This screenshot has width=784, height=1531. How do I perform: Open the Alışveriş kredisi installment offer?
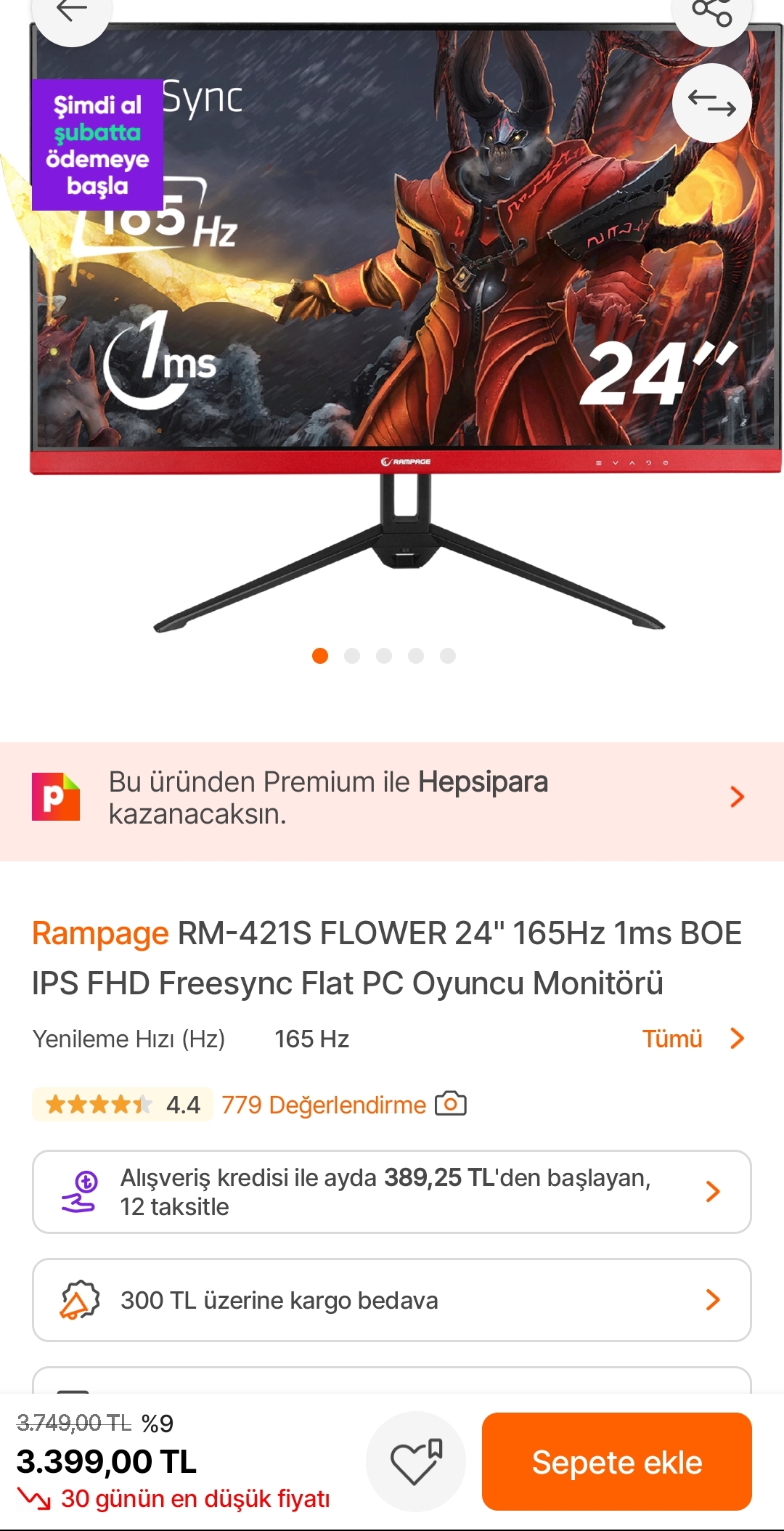click(x=392, y=1192)
